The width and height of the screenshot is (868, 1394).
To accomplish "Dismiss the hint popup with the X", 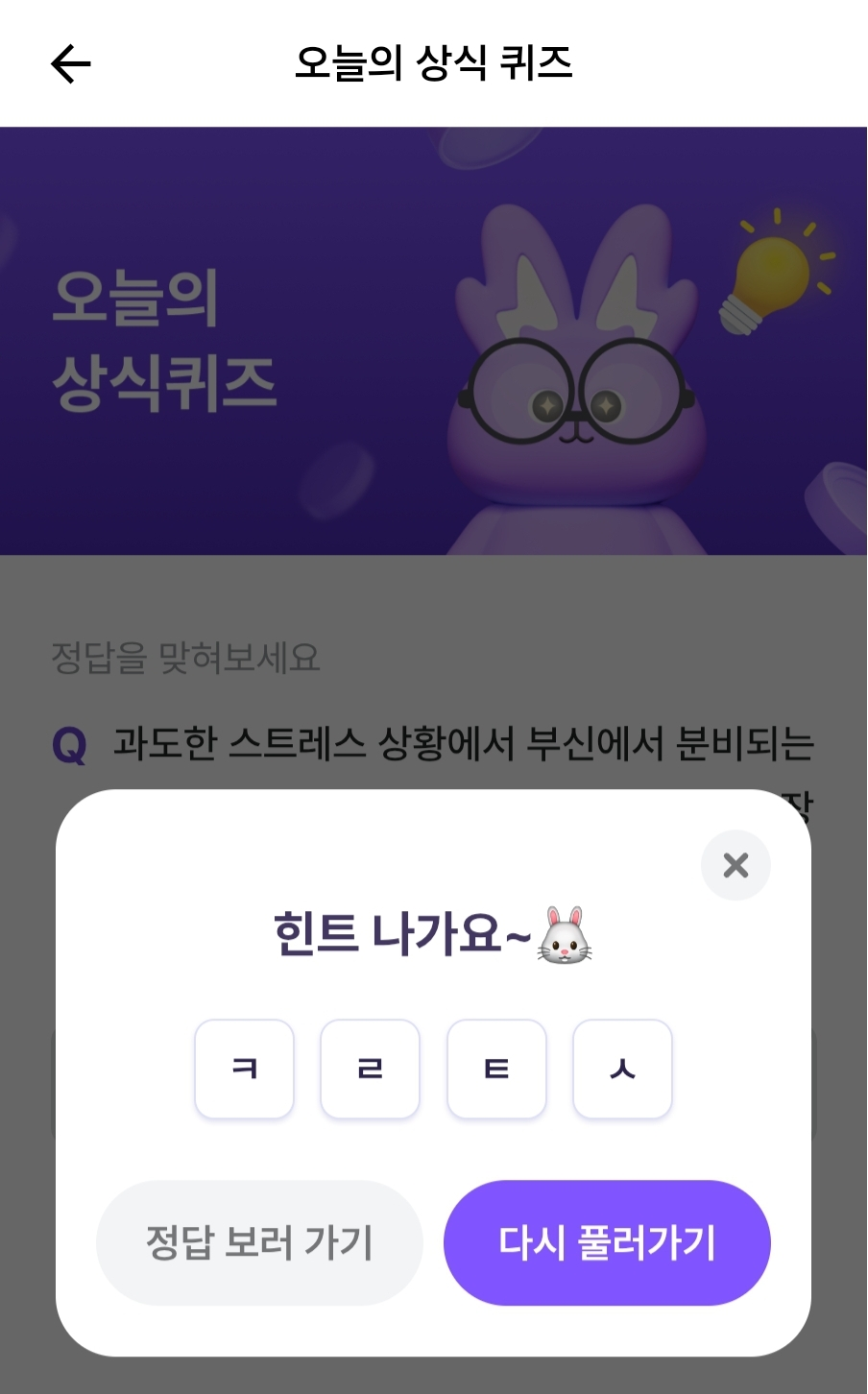I will click(x=735, y=865).
